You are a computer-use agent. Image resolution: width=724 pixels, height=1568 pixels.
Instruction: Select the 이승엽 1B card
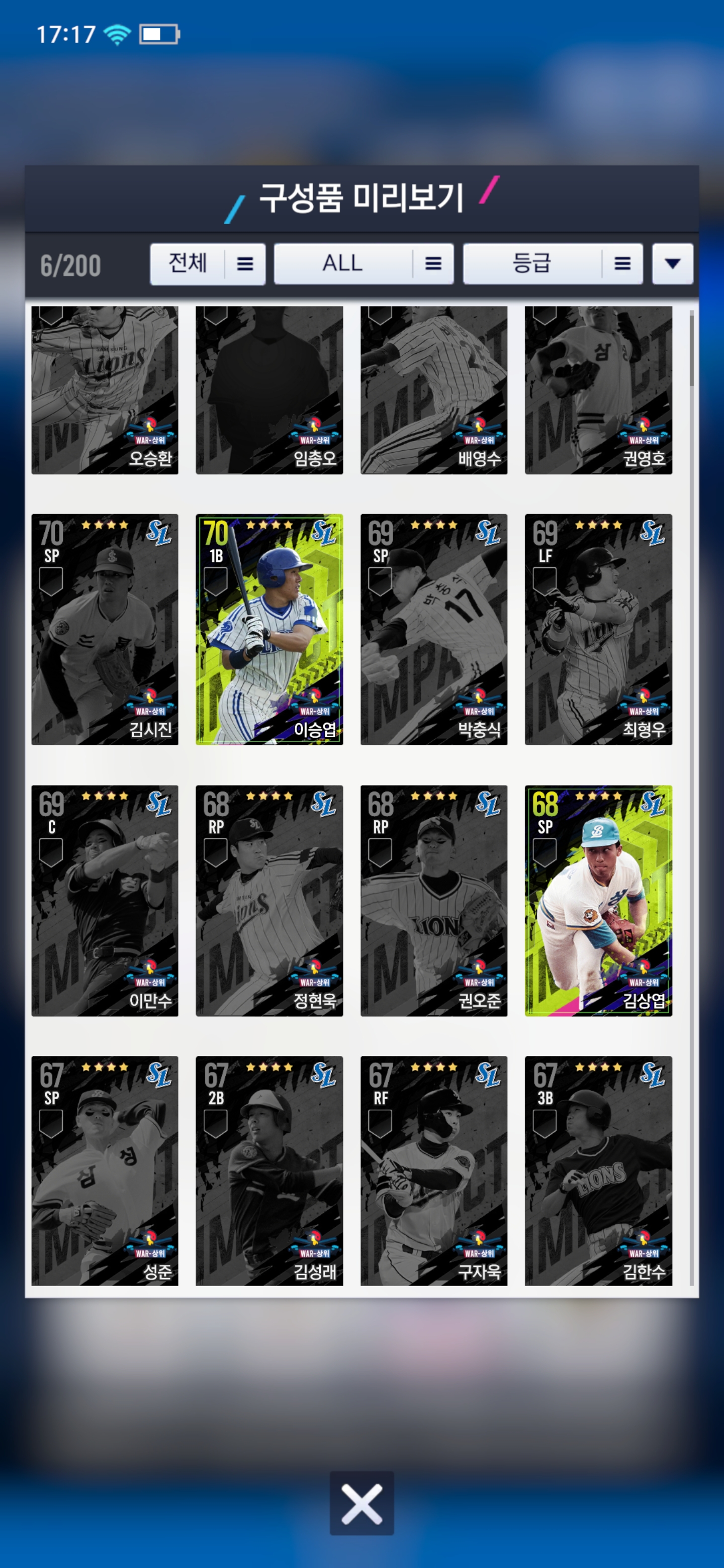(269, 629)
